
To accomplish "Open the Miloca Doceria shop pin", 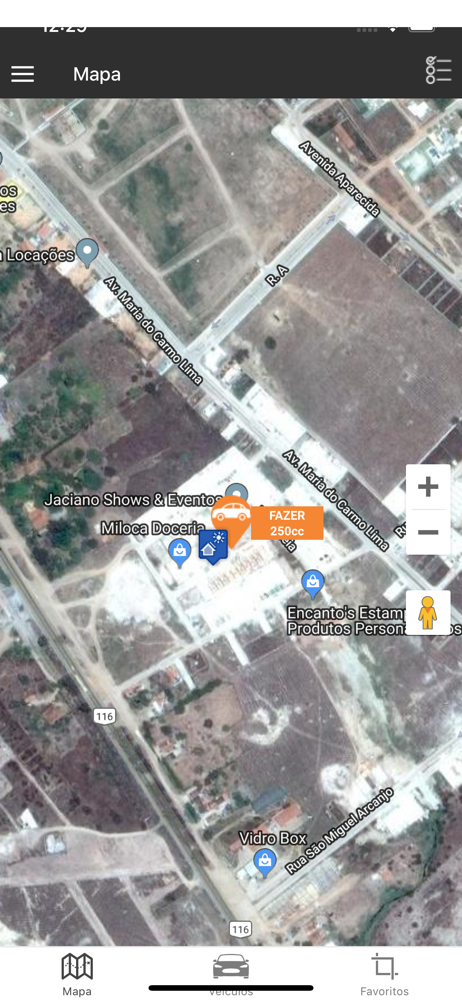I will pos(179,553).
